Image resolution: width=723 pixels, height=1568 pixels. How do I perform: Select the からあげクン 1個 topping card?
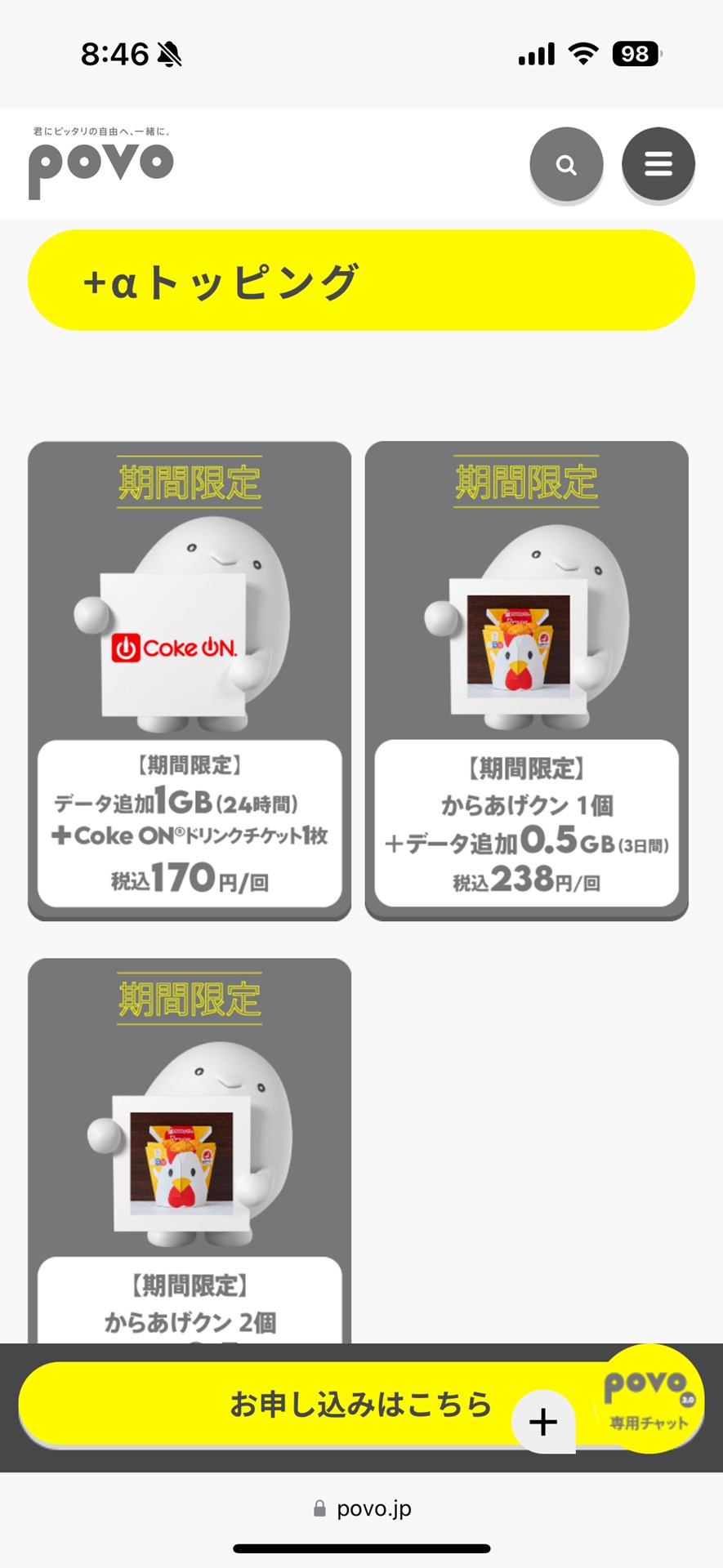point(528,678)
